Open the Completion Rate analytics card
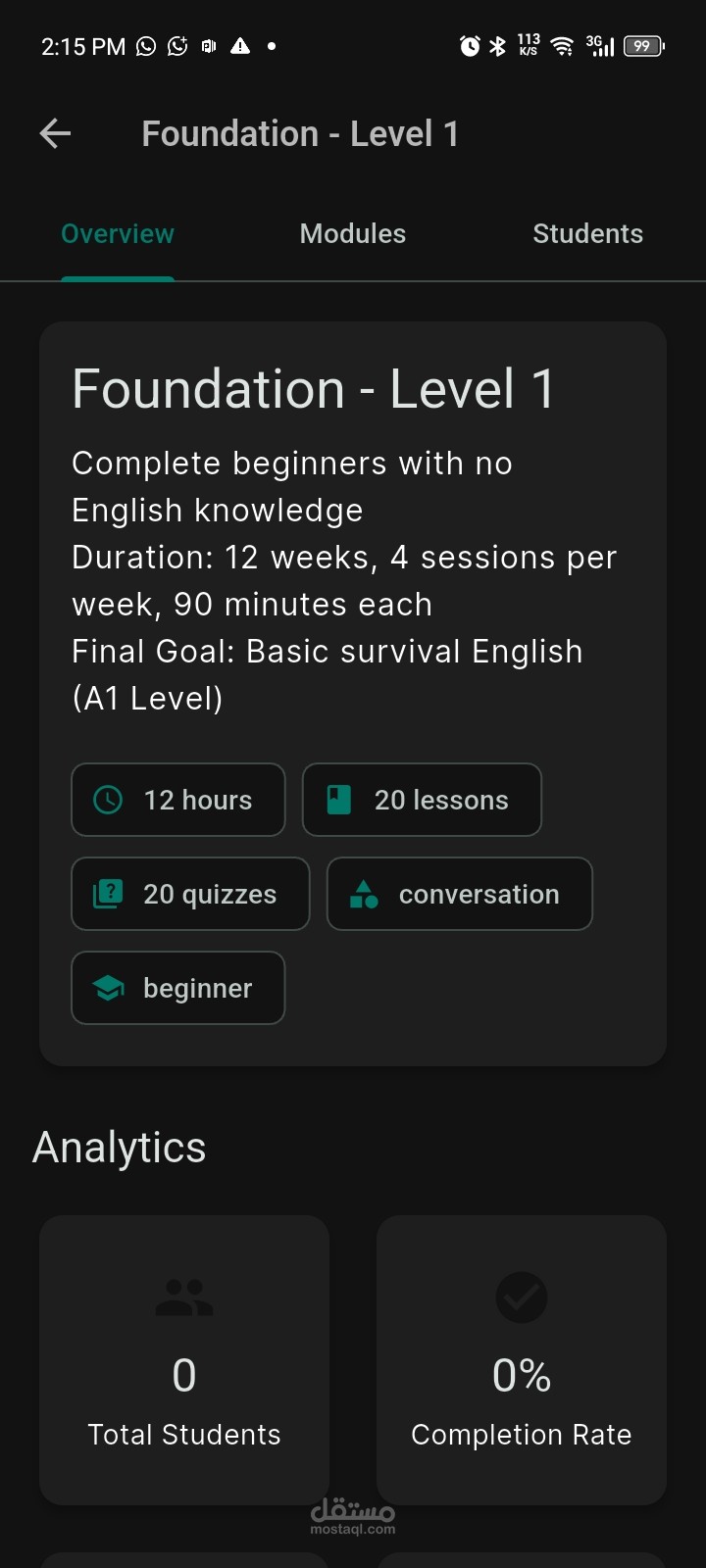The height and width of the screenshot is (1568, 706). click(522, 1360)
